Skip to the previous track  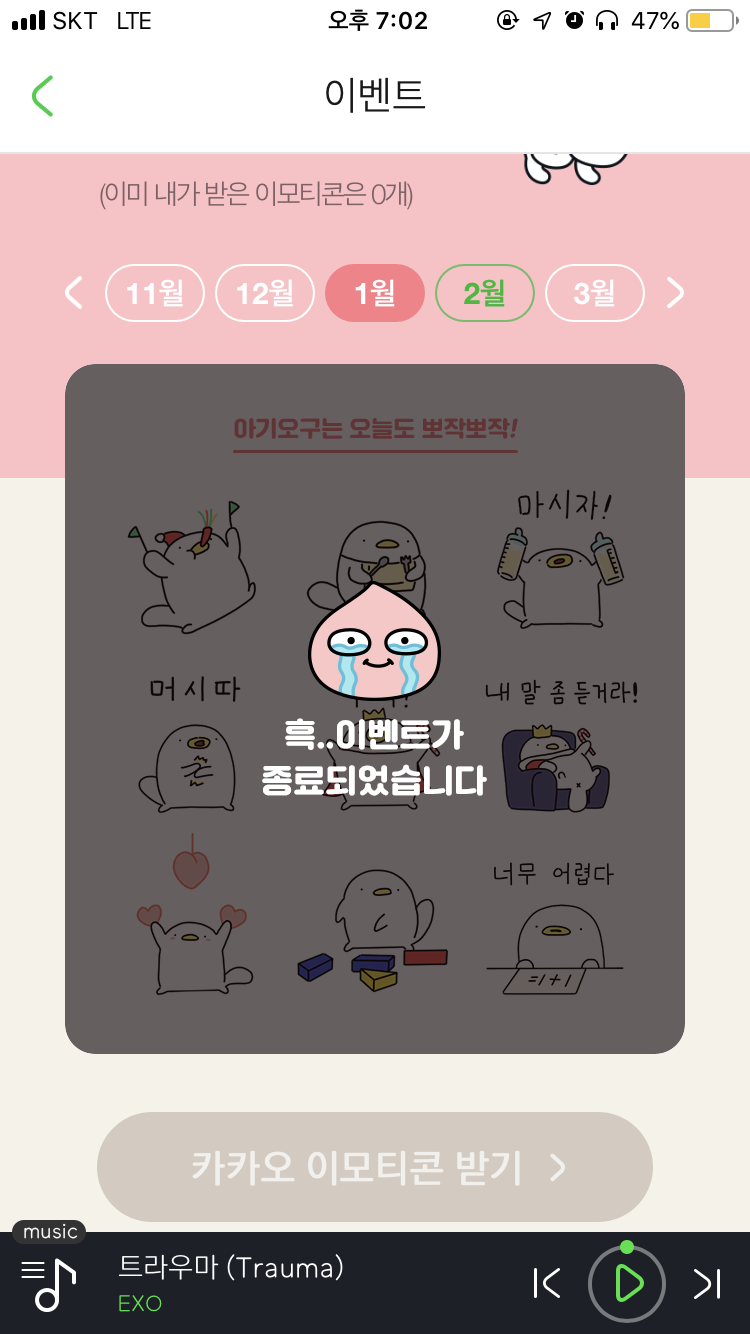[547, 1284]
